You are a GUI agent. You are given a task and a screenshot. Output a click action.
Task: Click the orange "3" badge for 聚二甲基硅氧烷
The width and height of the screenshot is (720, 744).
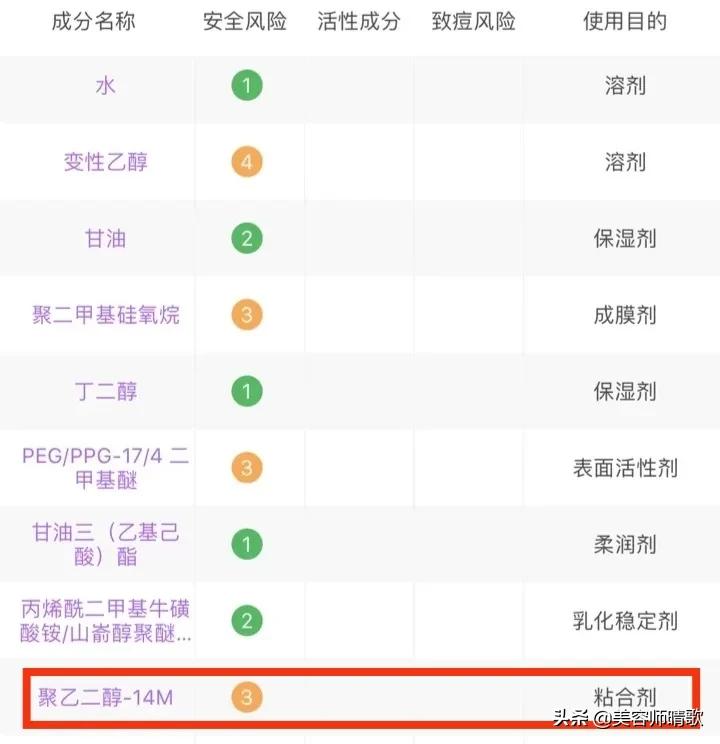tap(246, 315)
